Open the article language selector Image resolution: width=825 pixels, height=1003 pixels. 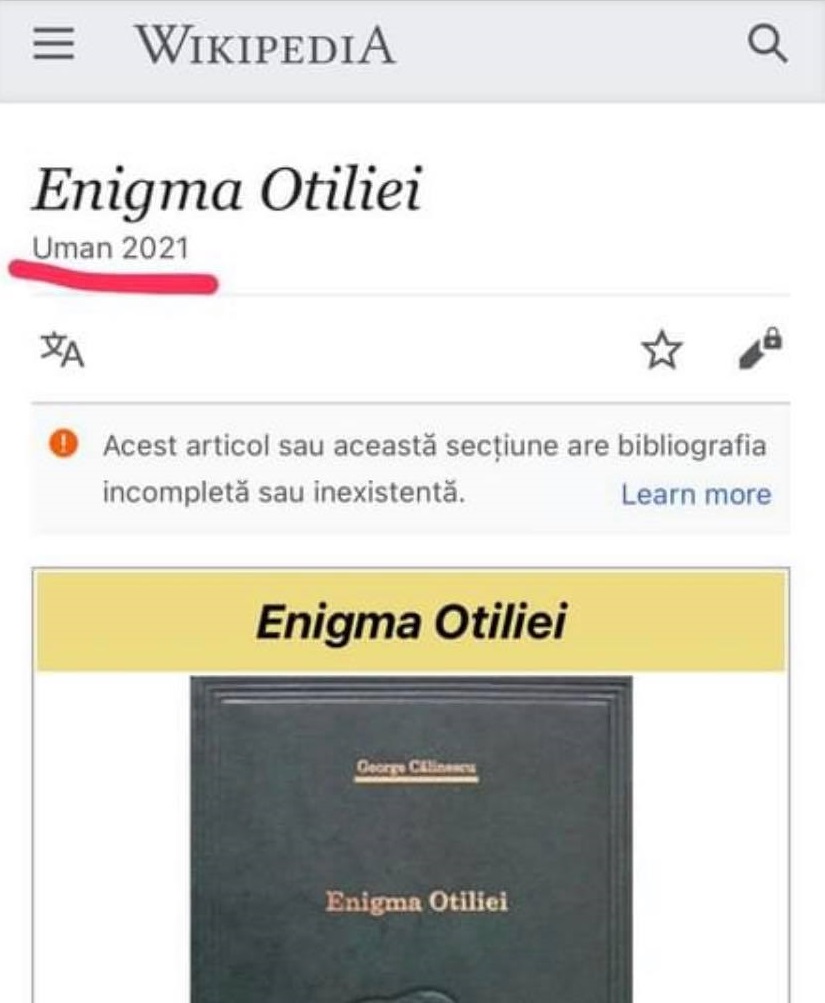point(61,349)
